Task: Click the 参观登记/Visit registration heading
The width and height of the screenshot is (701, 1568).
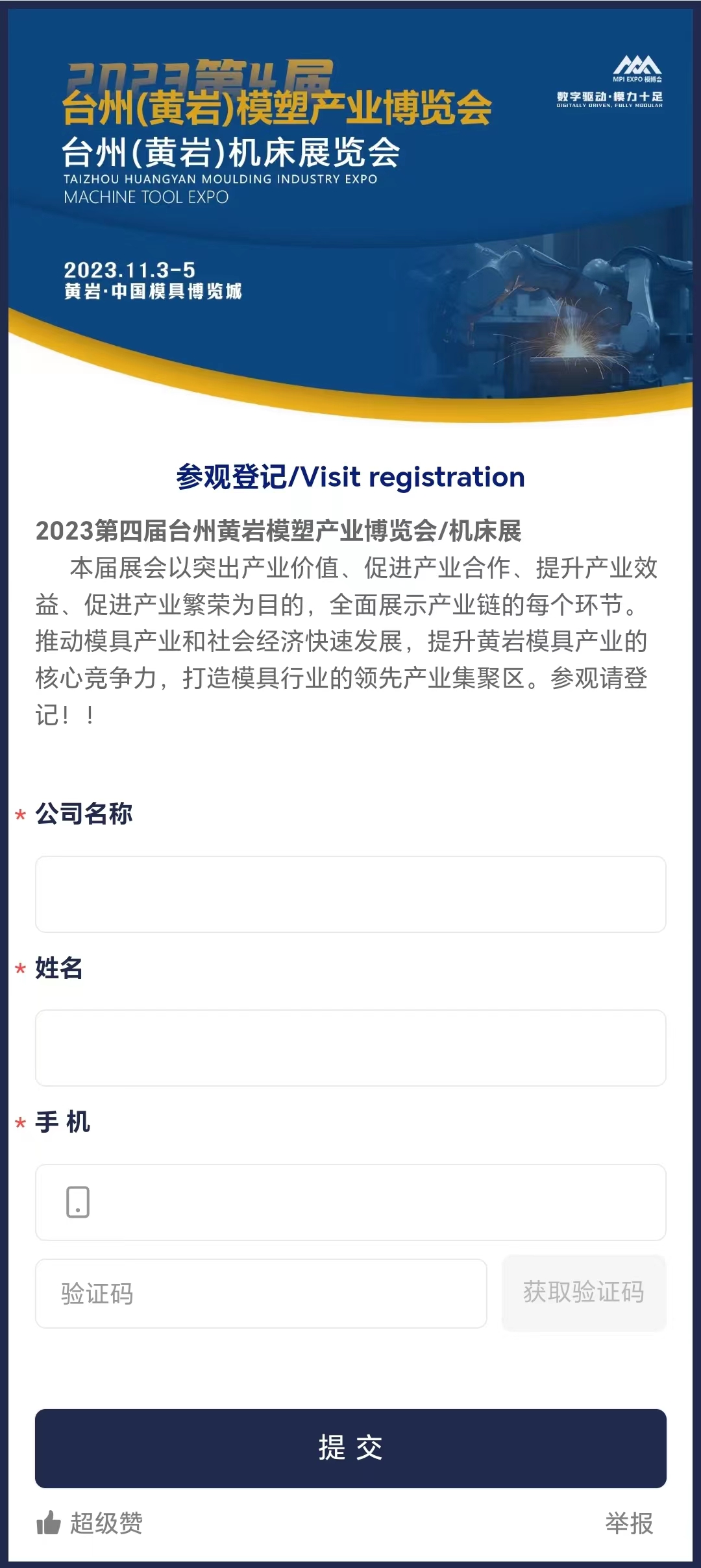Action: click(350, 477)
